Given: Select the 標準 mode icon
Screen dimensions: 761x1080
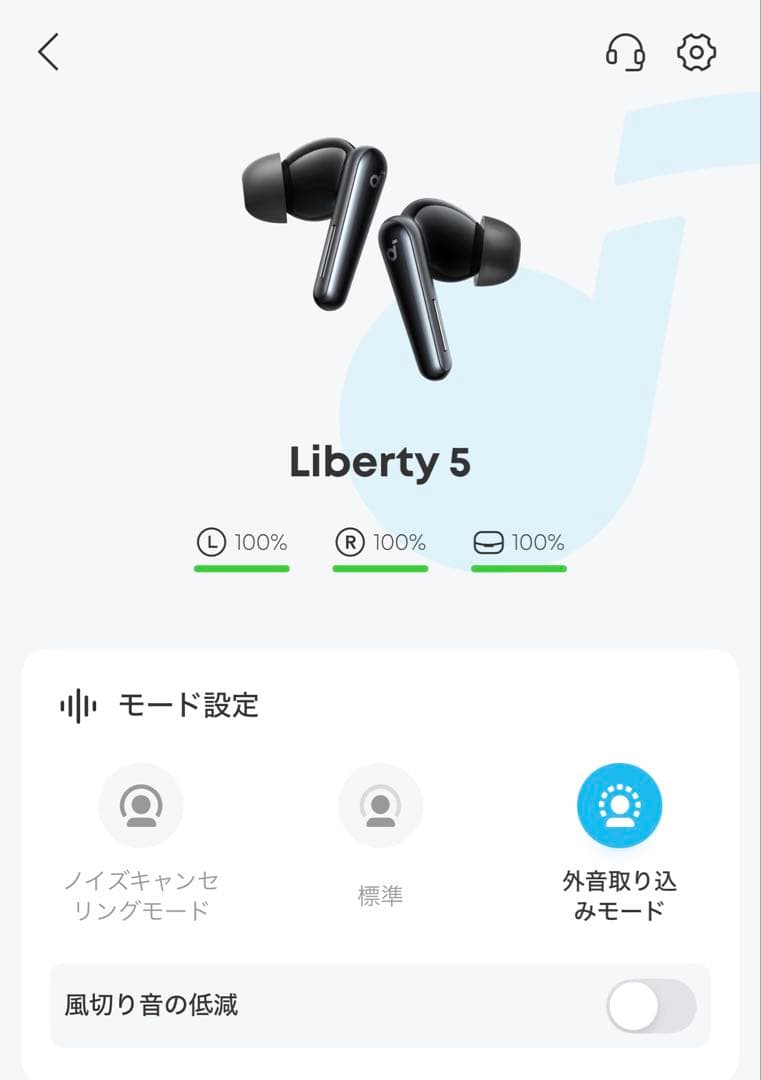Looking at the screenshot, I should tap(380, 806).
